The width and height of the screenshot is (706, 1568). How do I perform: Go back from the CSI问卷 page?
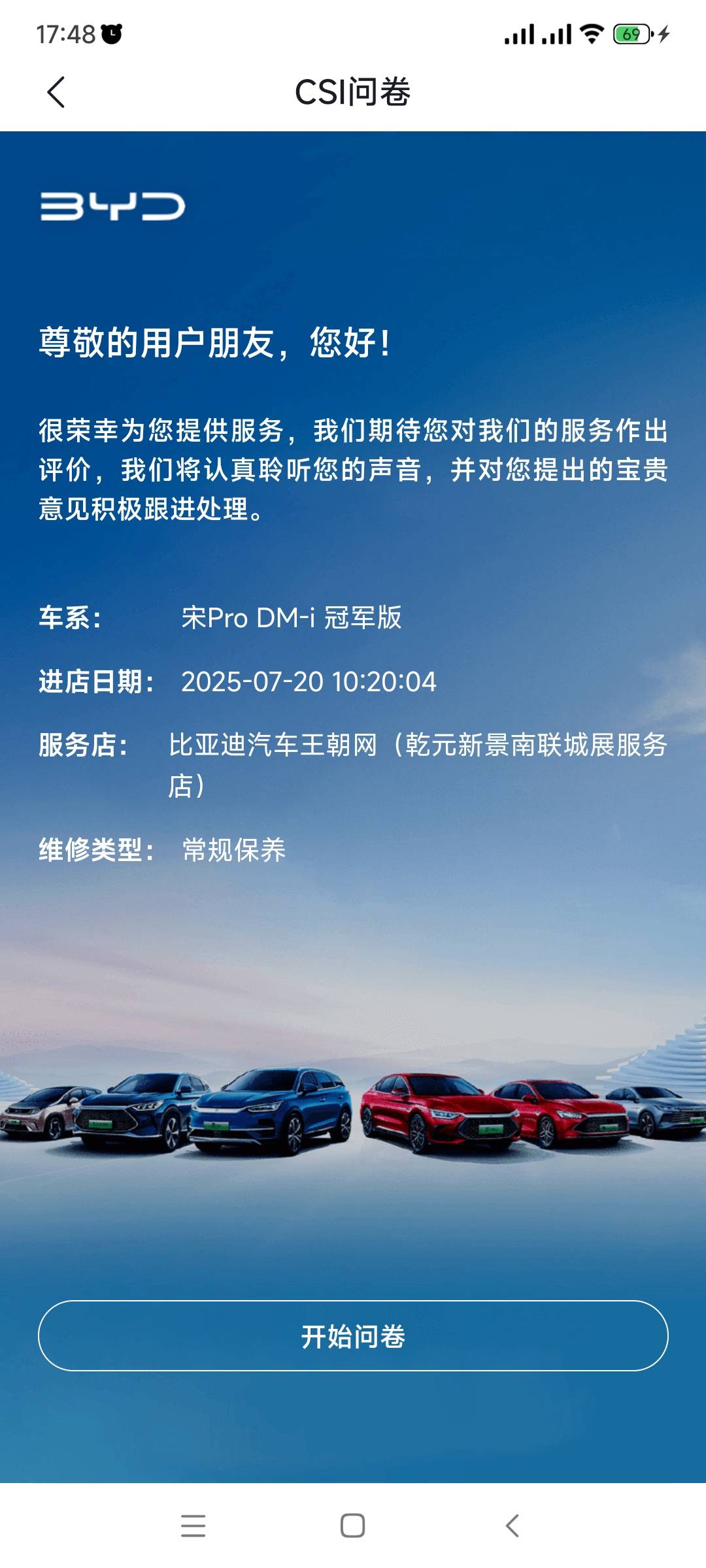pyautogui.click(x=56, y=92)
